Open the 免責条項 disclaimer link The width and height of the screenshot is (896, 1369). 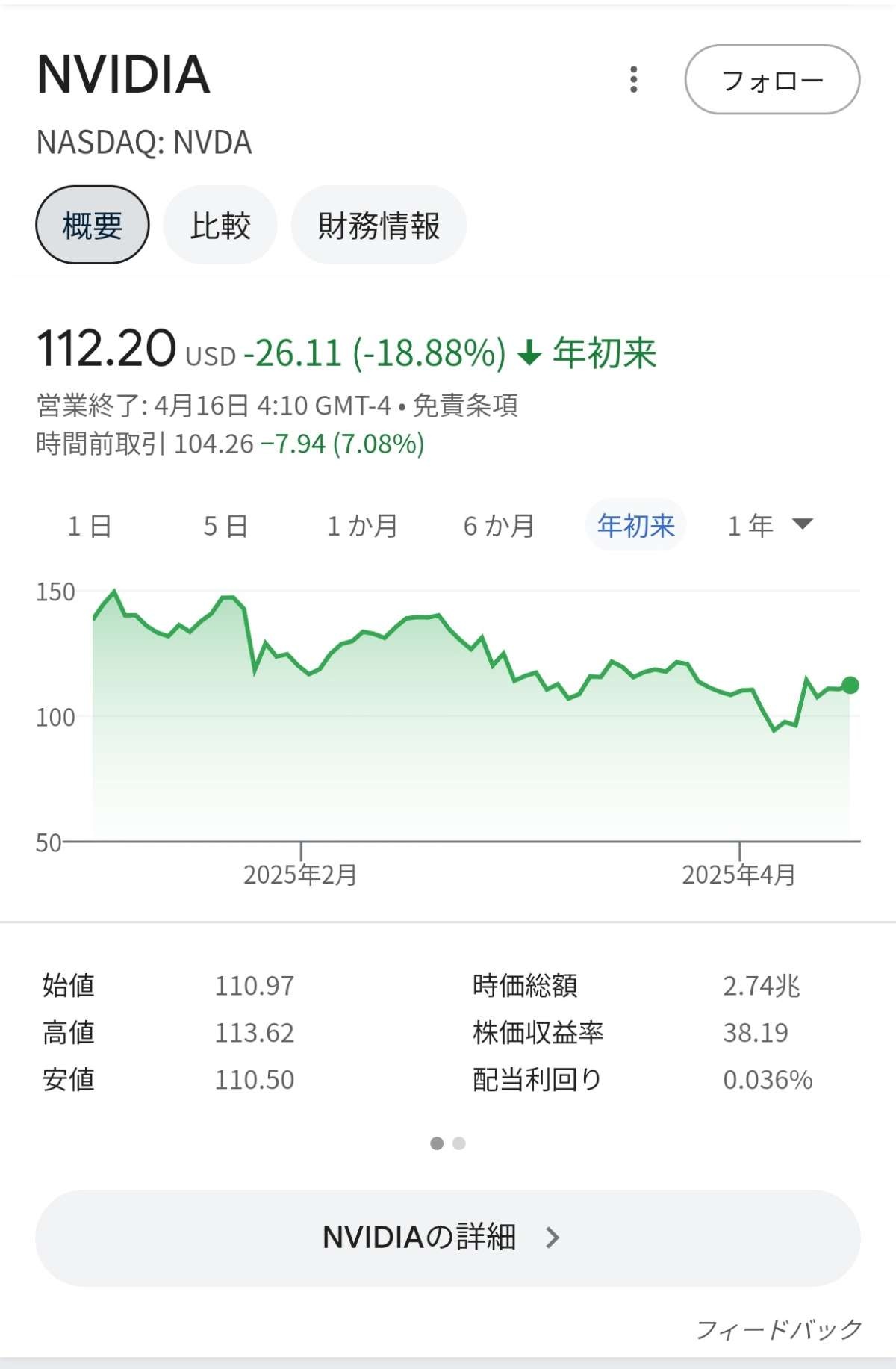click(x=465, y=406)
